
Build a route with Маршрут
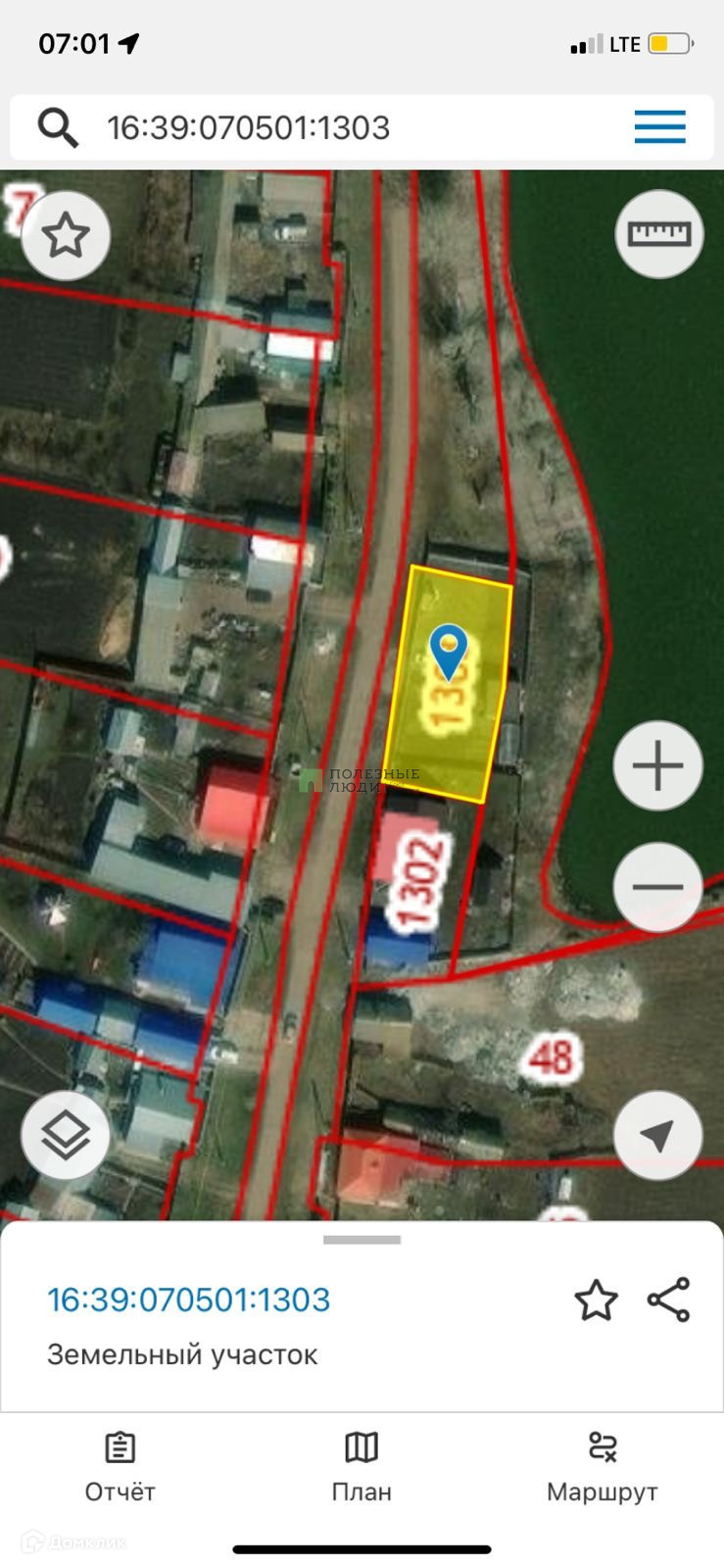[602, 1466]
